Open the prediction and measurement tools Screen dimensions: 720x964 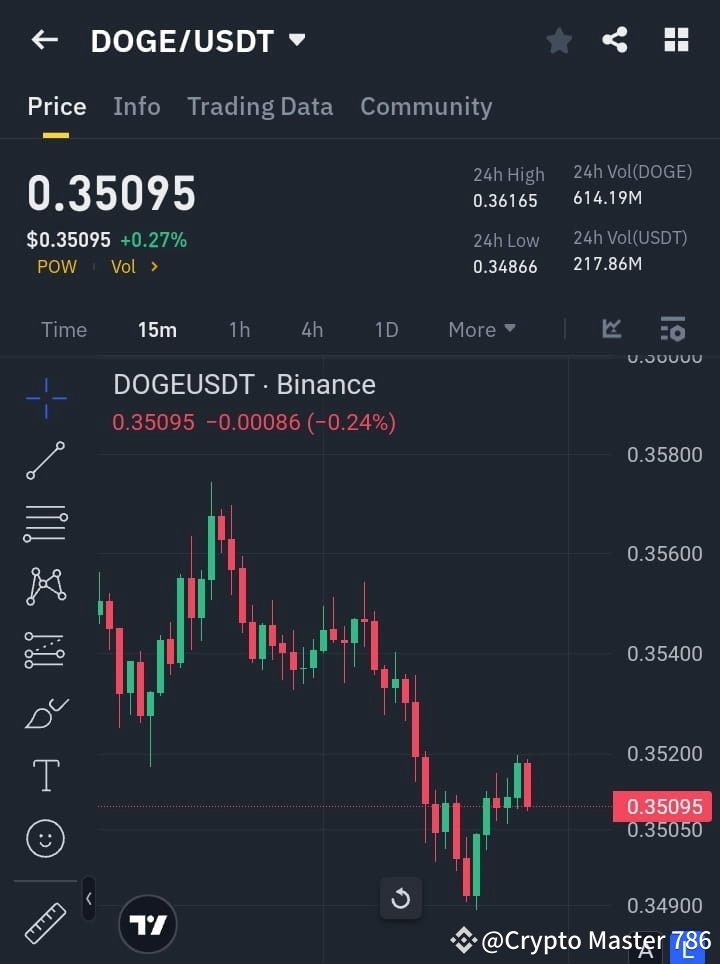[x=45, y=650]
